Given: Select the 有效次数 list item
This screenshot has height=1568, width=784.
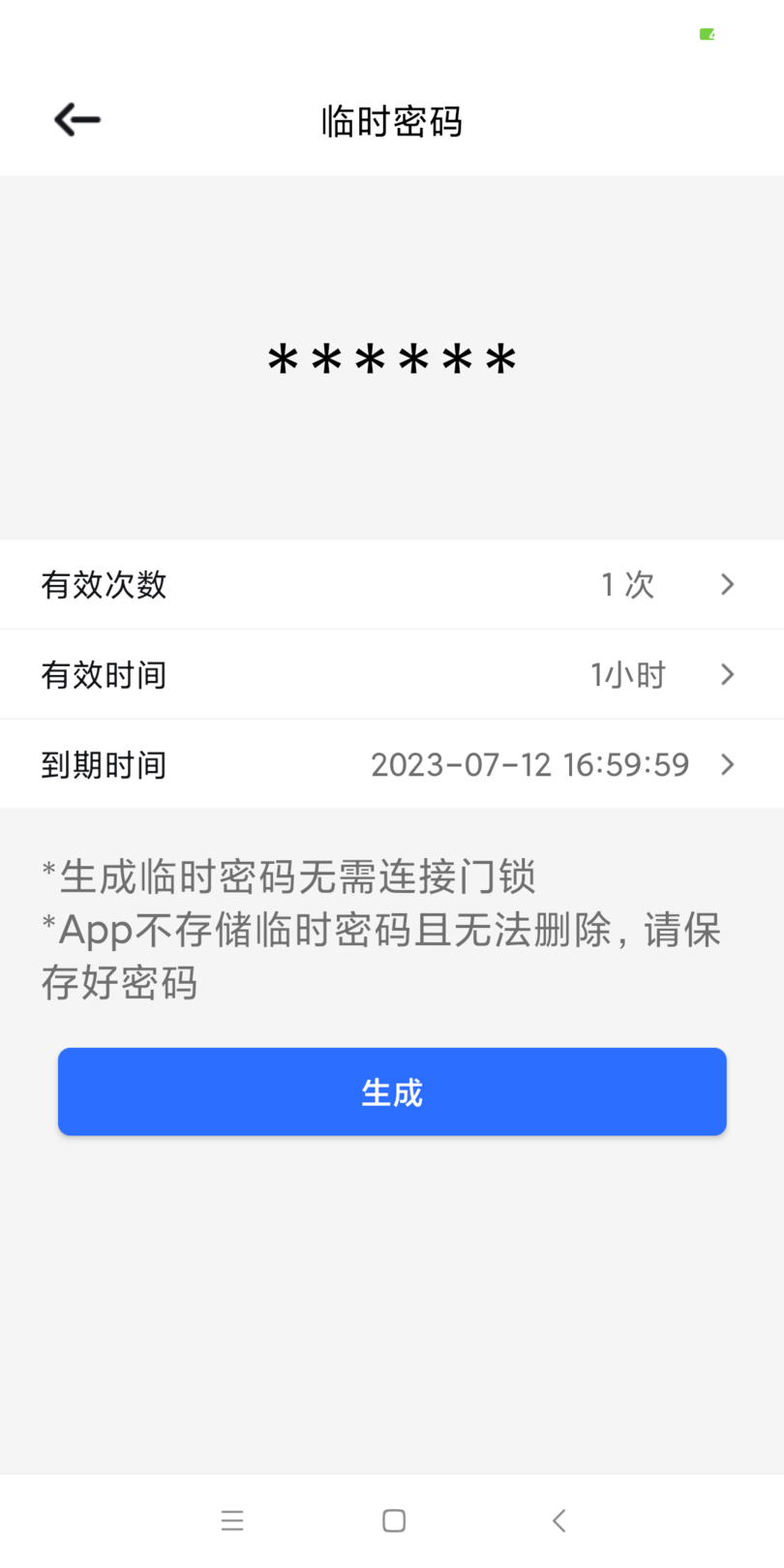Looking at the screenshot, I should (x=104, y=584).
